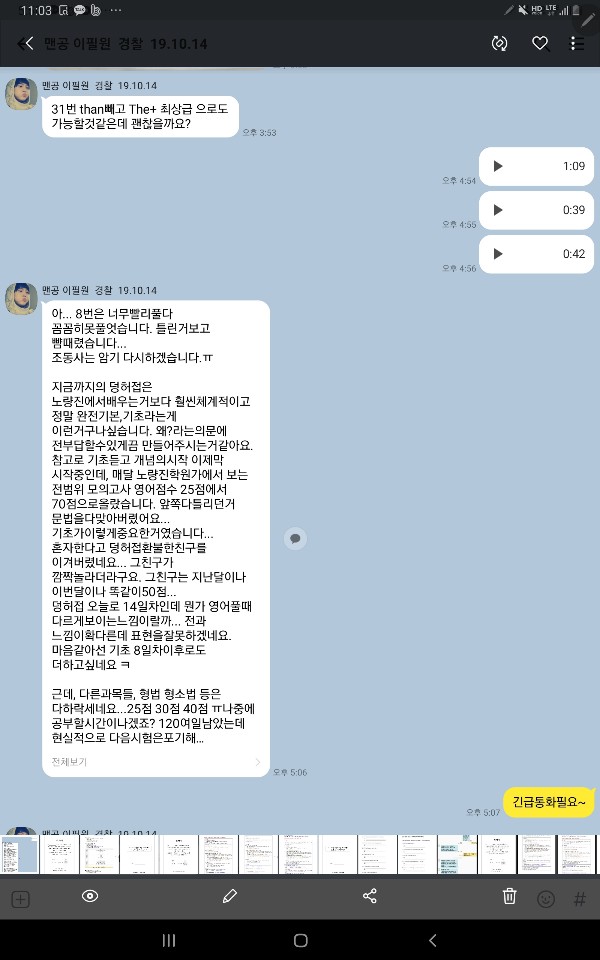Open the leftmost thumbnail in the filmstrip
Image resolution: width=600 pixels, height=960 pixels.
(18, 855)
